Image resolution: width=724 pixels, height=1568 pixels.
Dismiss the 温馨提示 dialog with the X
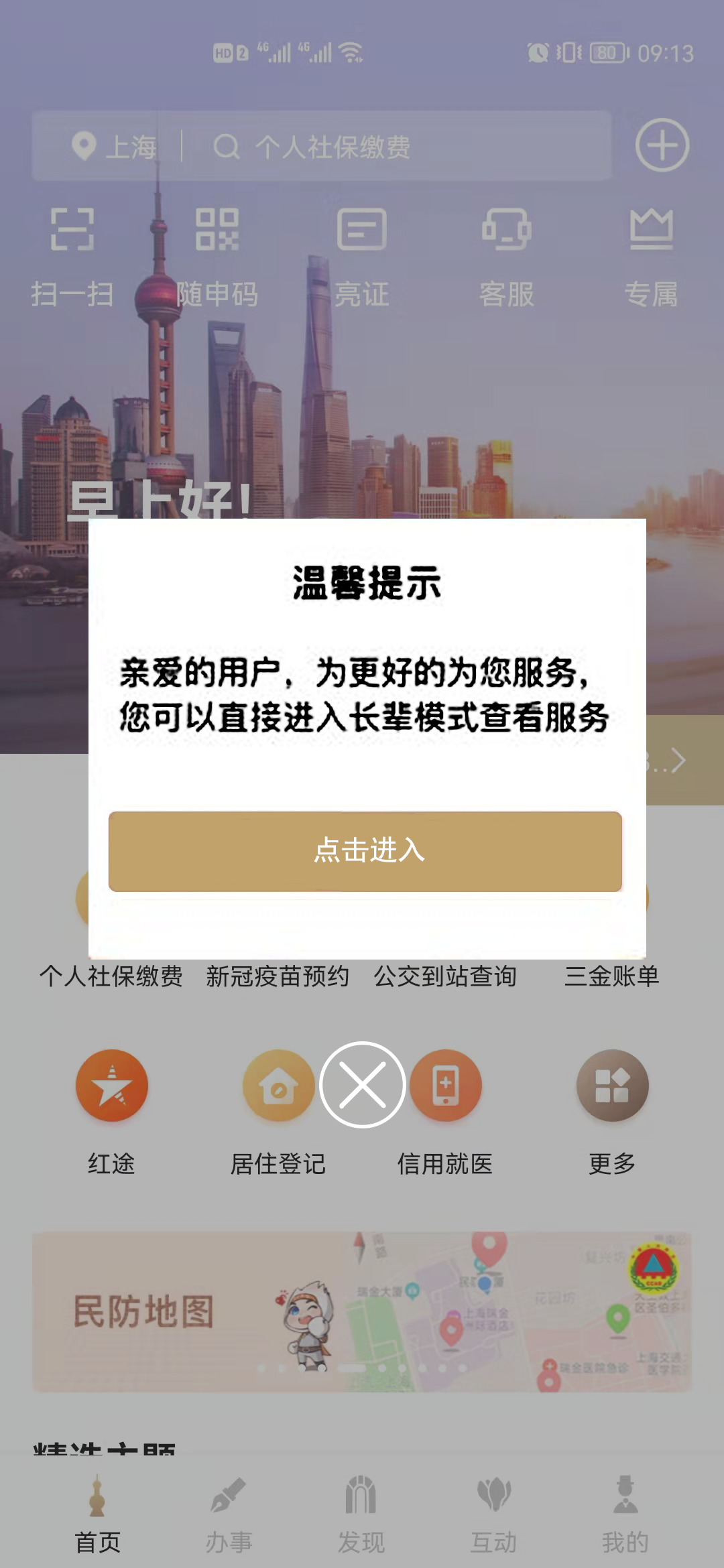(x=362, y=1085)
